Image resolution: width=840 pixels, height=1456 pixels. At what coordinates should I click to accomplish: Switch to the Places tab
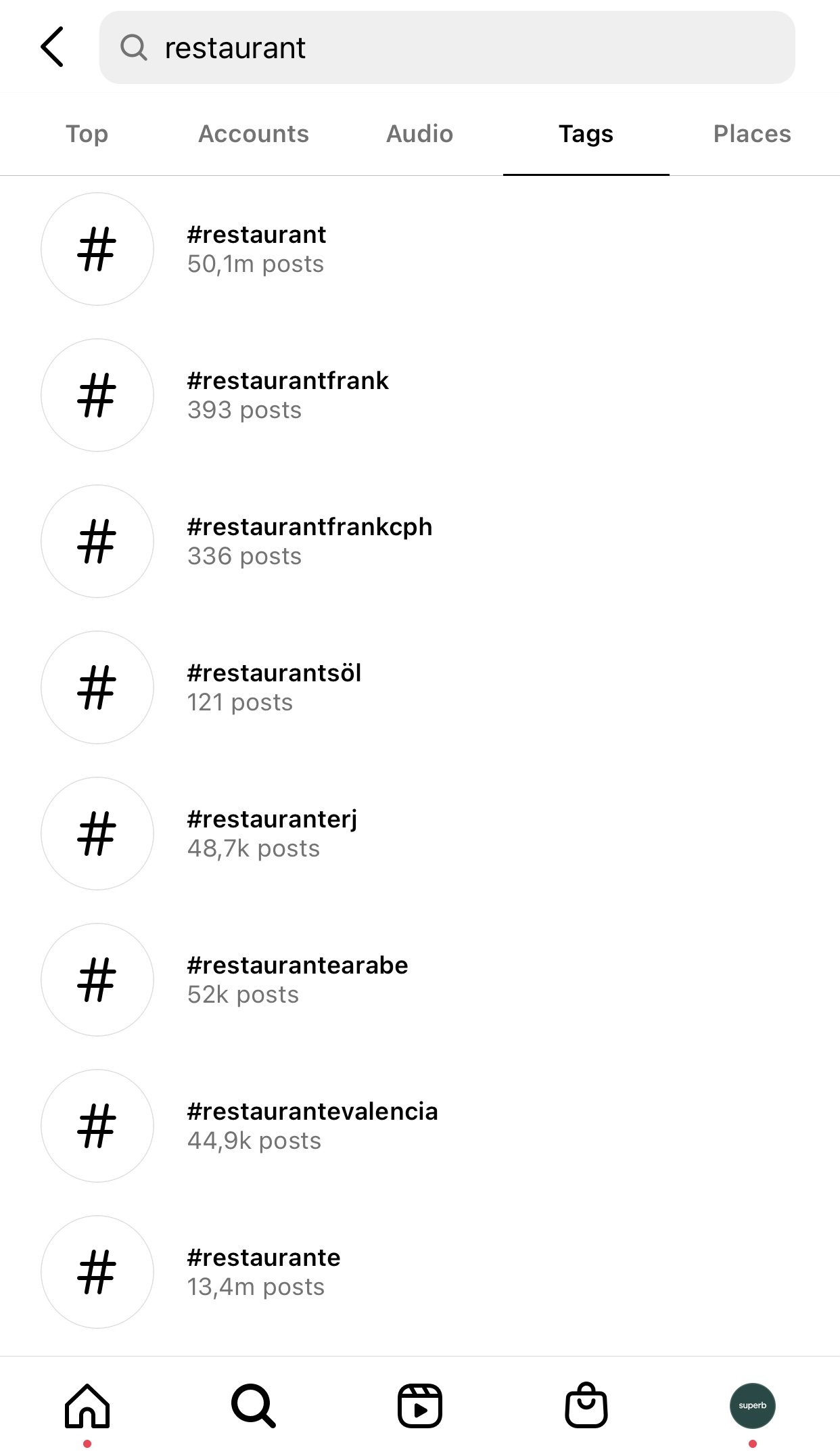click(x=752, y=134)
